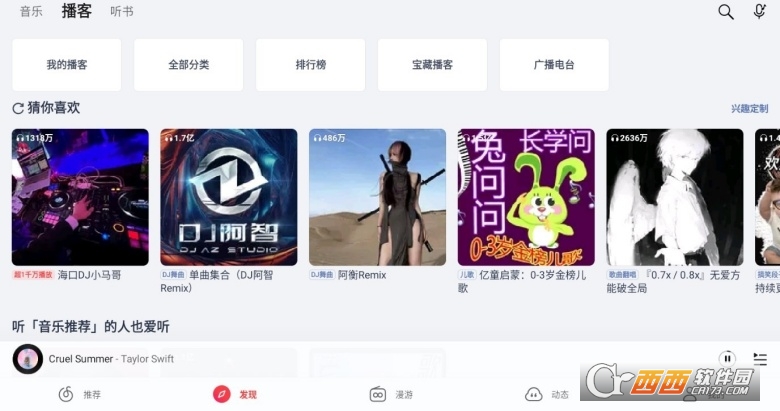Refresh the 猜你喜欢 recommendations
The width and height of the screenshot is (780, 411).
point(18,108)
